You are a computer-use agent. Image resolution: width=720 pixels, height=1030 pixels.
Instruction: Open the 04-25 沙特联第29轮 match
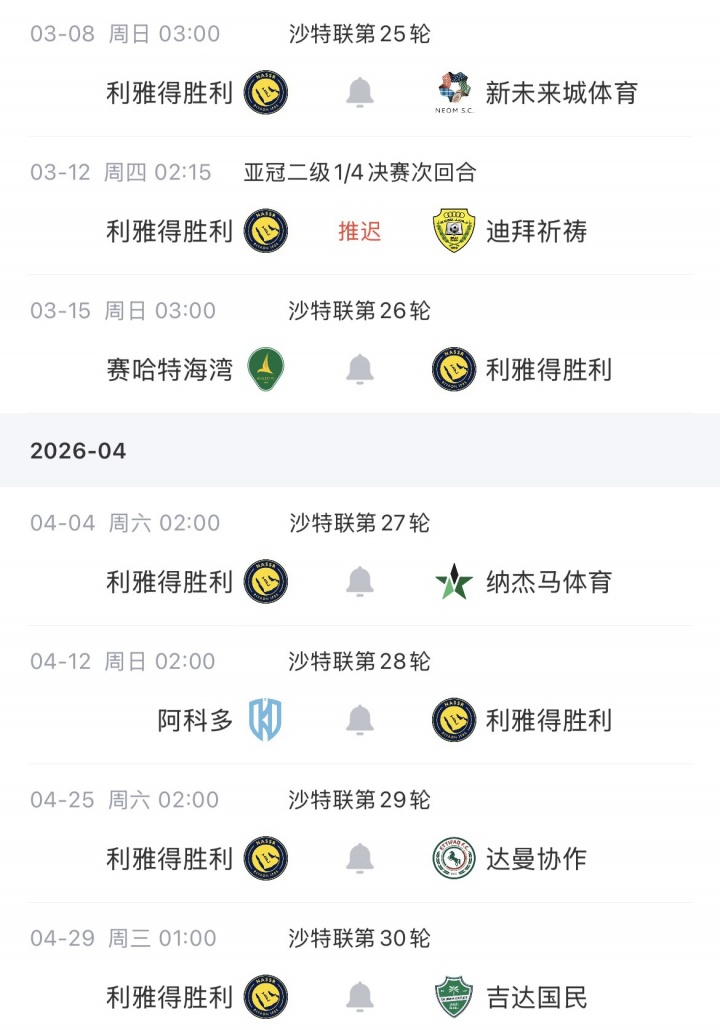click(359, 800)
